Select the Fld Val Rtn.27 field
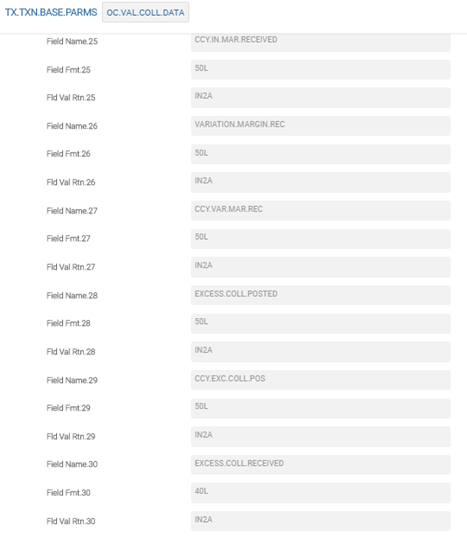 tap(321, 267)
